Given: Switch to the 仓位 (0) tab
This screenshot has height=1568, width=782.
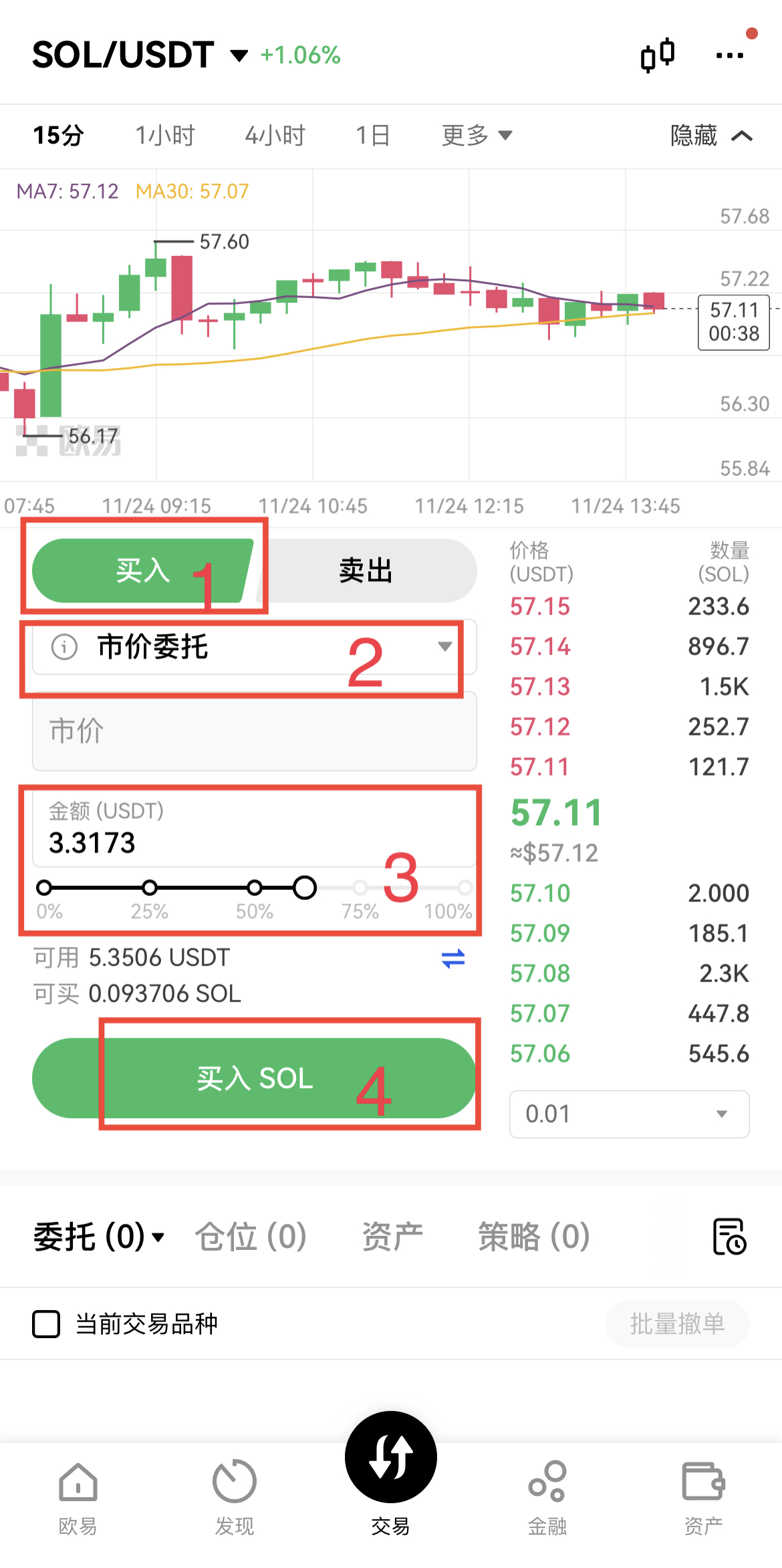Looking at the screenshot, I should 251,1236.
